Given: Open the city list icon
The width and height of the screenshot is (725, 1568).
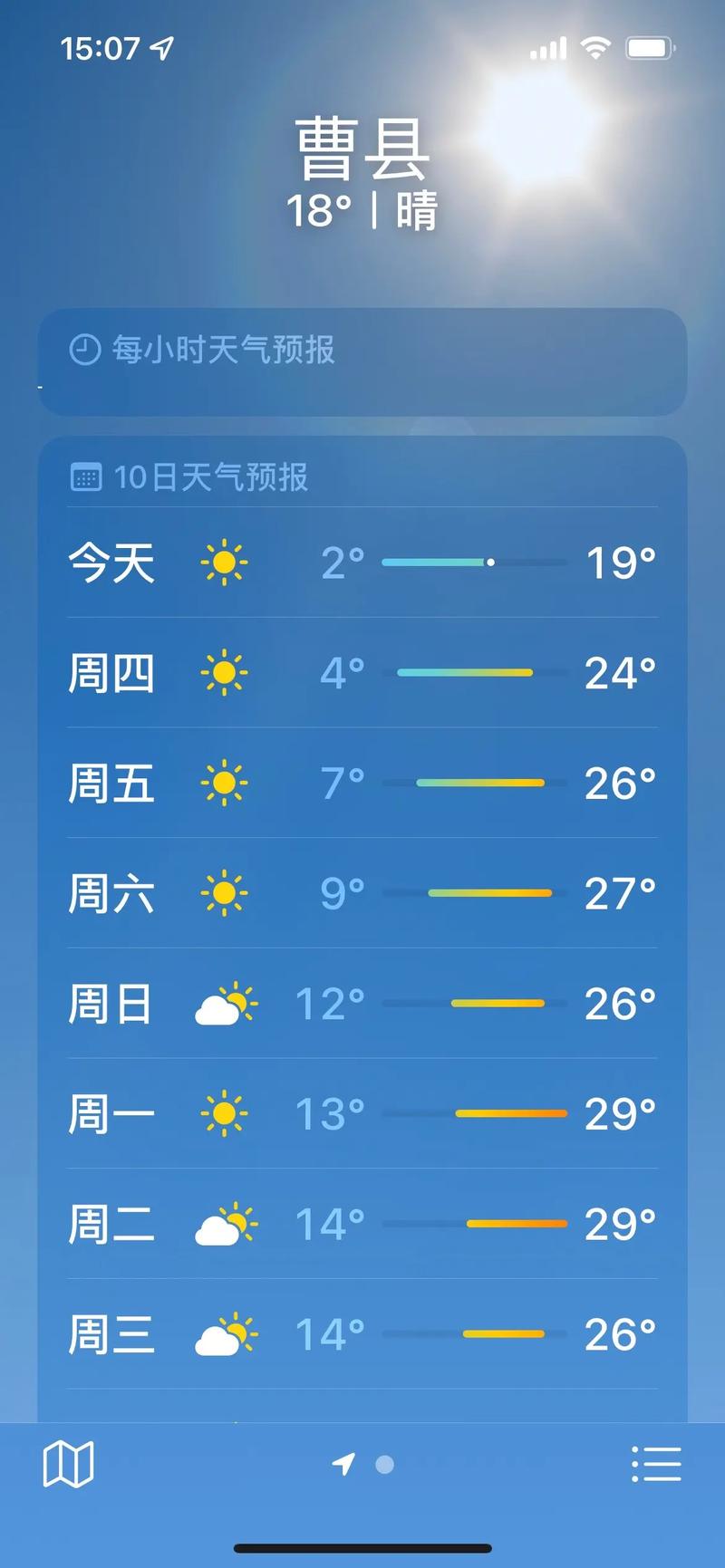Looking at the screenshot, I should (657, 1464).
